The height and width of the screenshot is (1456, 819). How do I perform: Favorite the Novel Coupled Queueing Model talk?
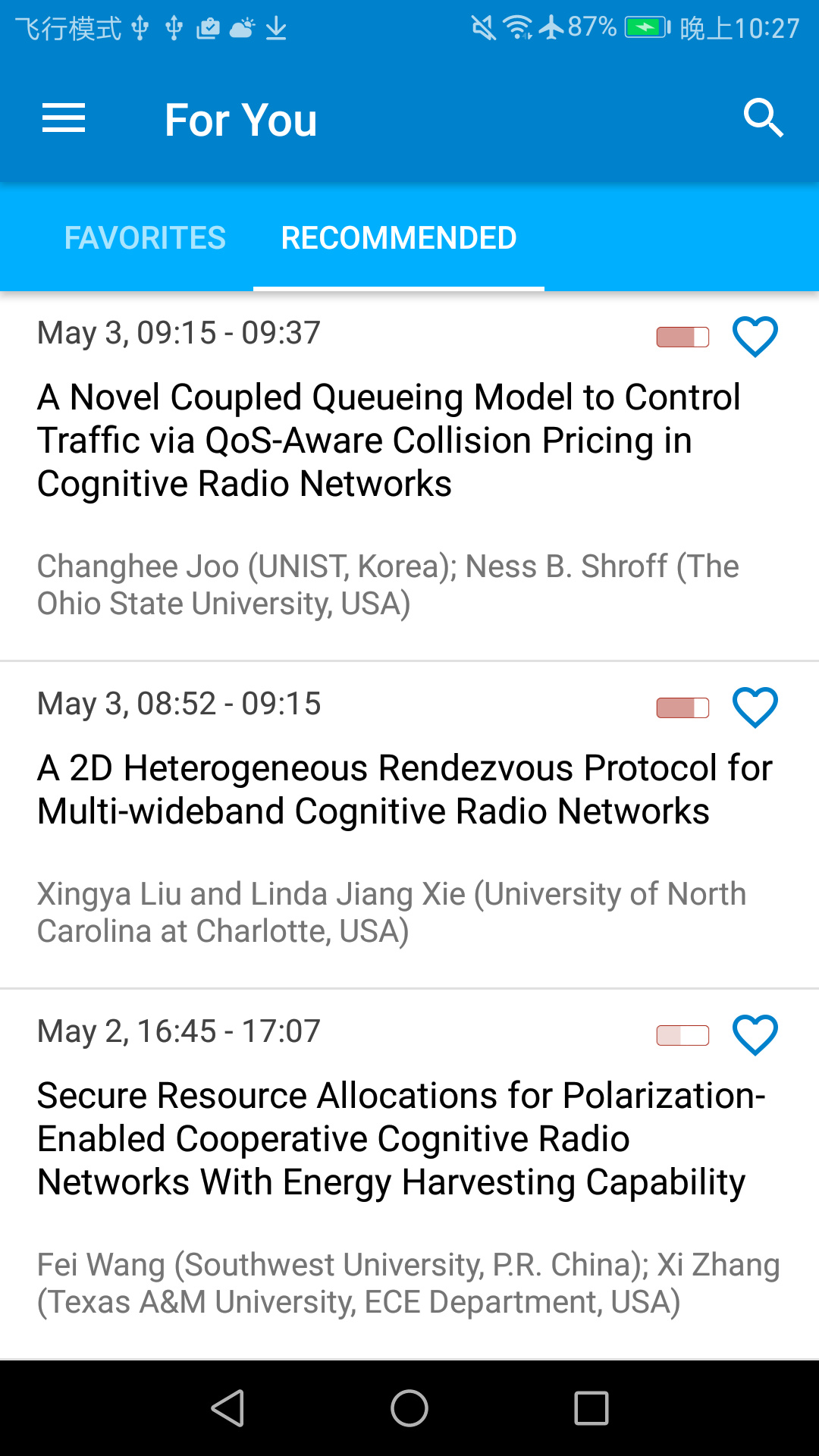tap(755, 337)
